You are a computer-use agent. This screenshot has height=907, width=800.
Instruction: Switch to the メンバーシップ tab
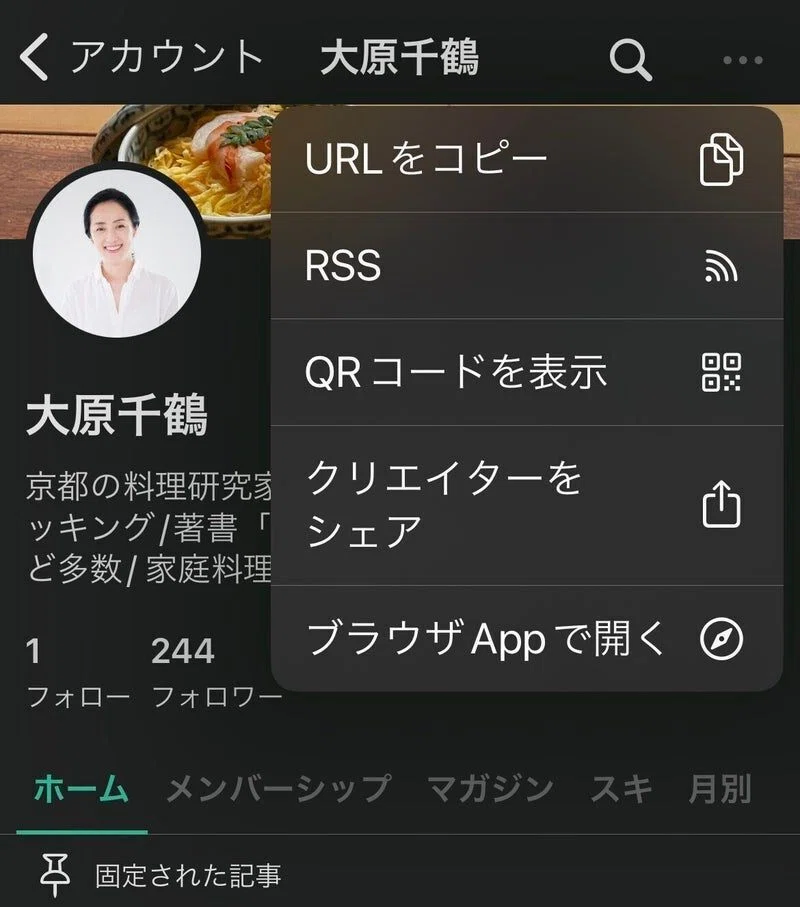(x=279, y=789)
